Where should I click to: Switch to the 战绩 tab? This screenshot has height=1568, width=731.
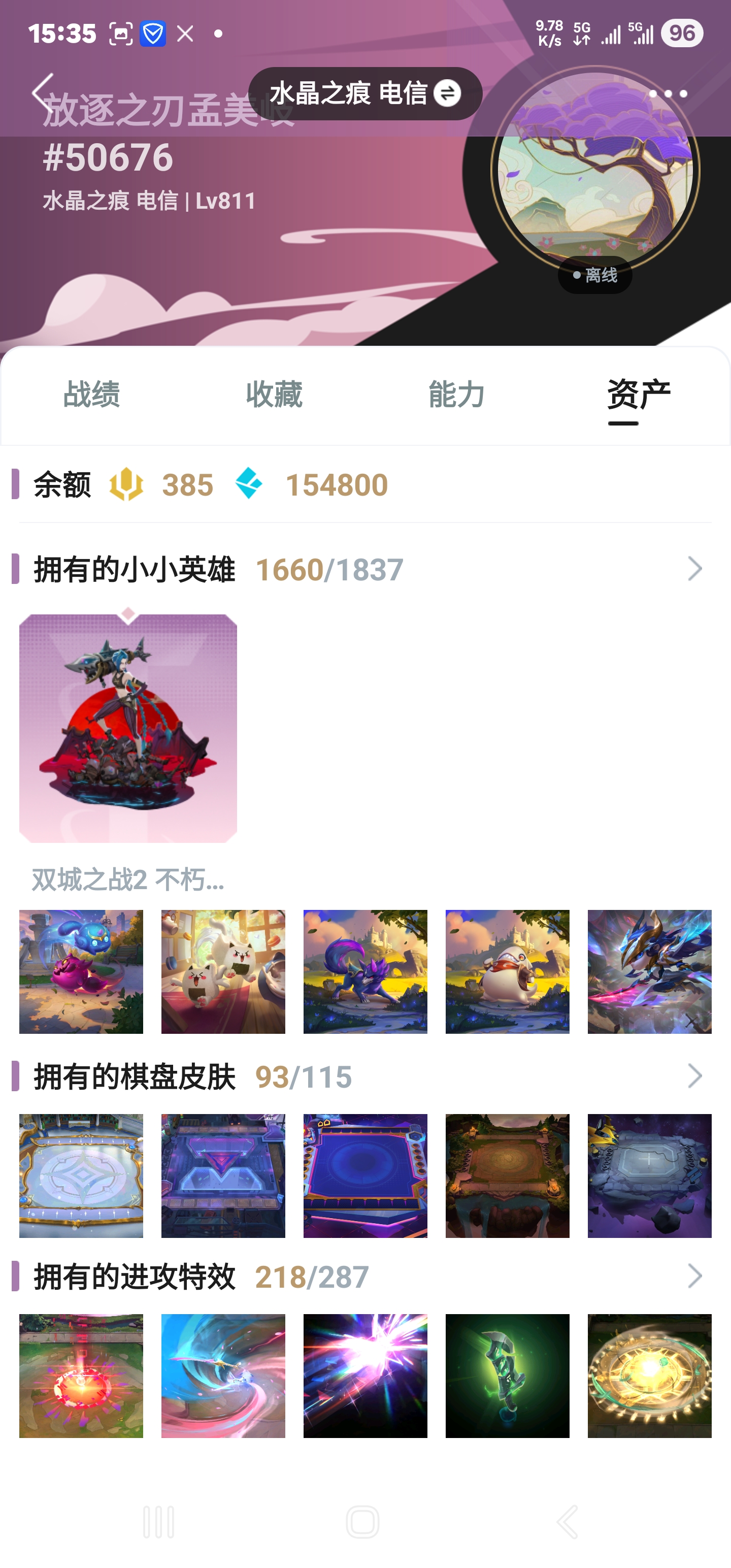coord(91,394)
